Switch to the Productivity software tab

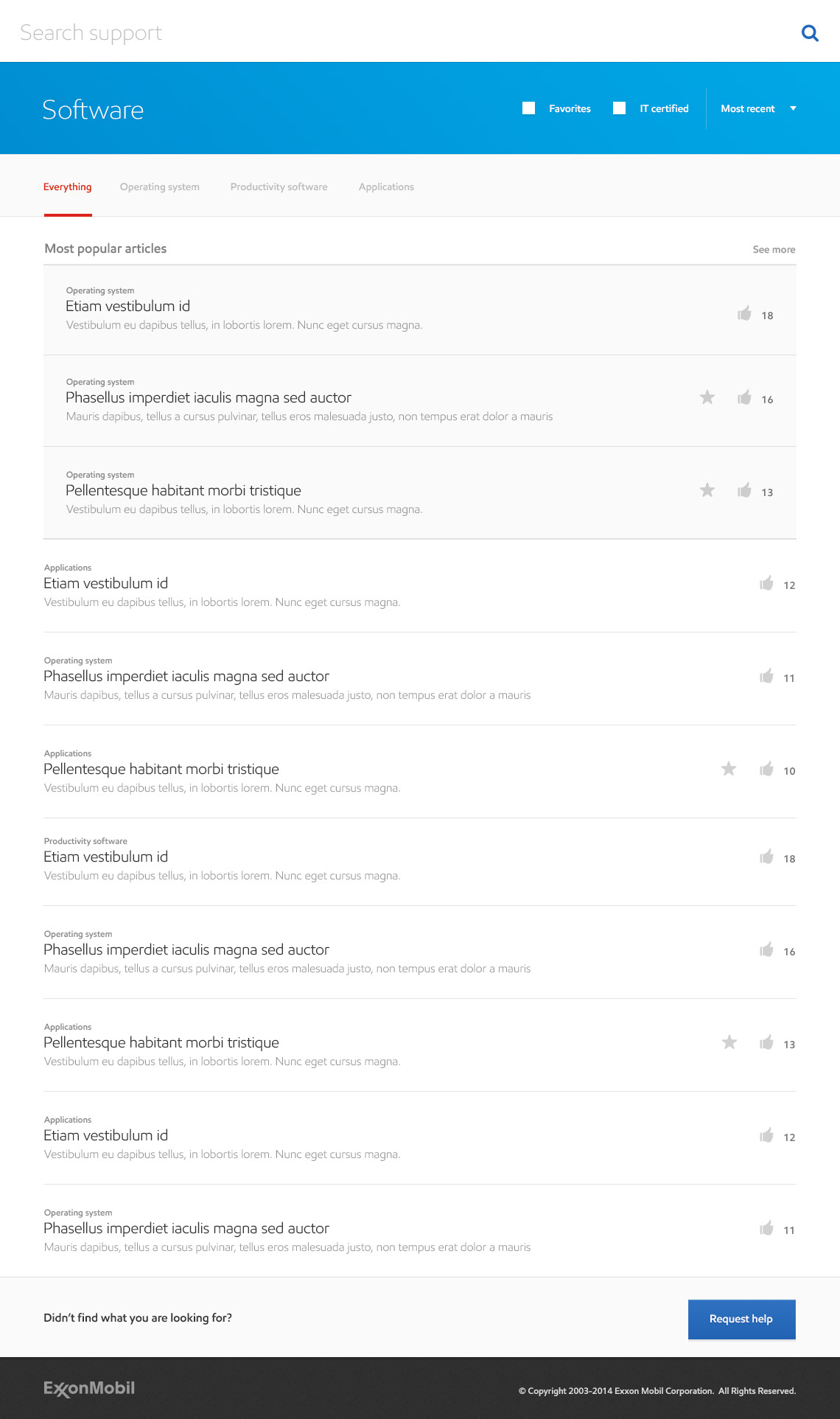(279, 187)
